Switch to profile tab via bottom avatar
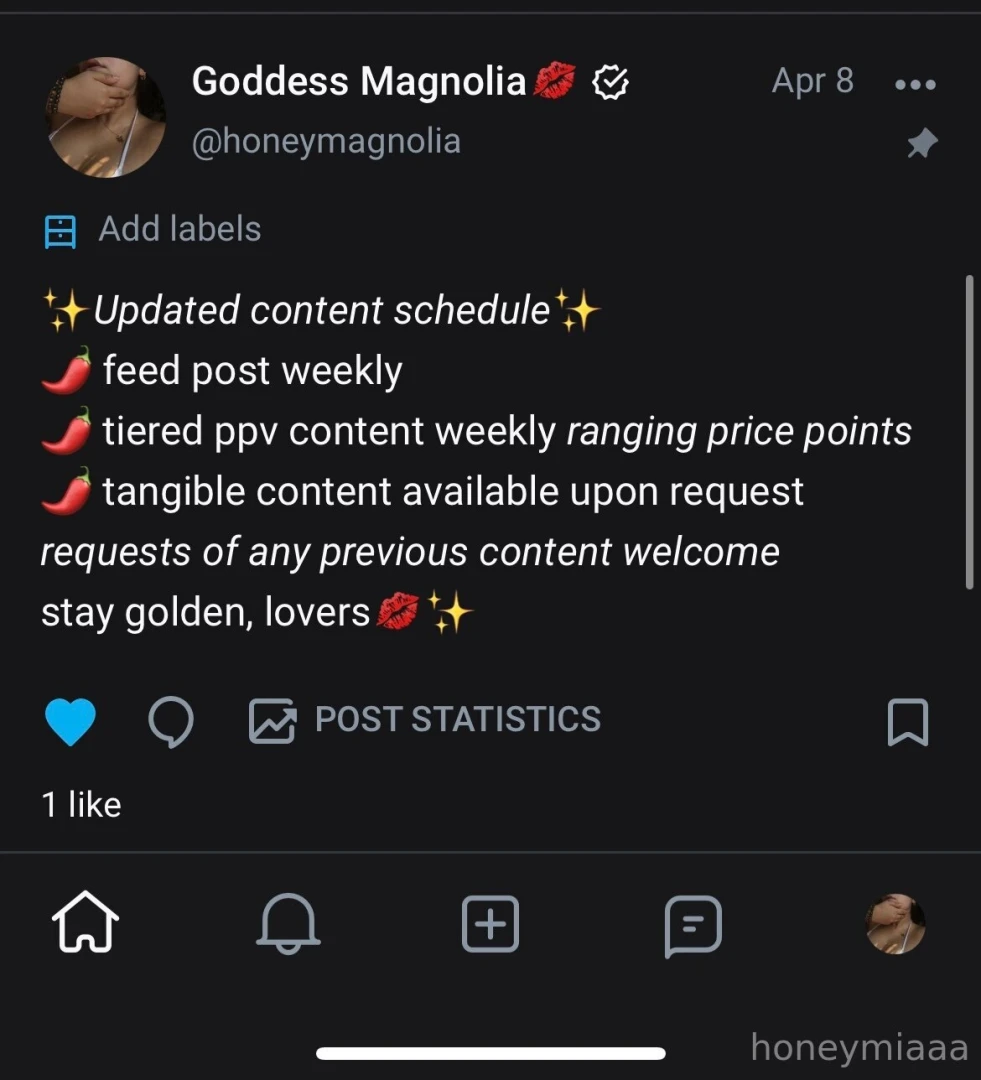981x1080 pixels. pyautogui.click(x=896, y=924)
